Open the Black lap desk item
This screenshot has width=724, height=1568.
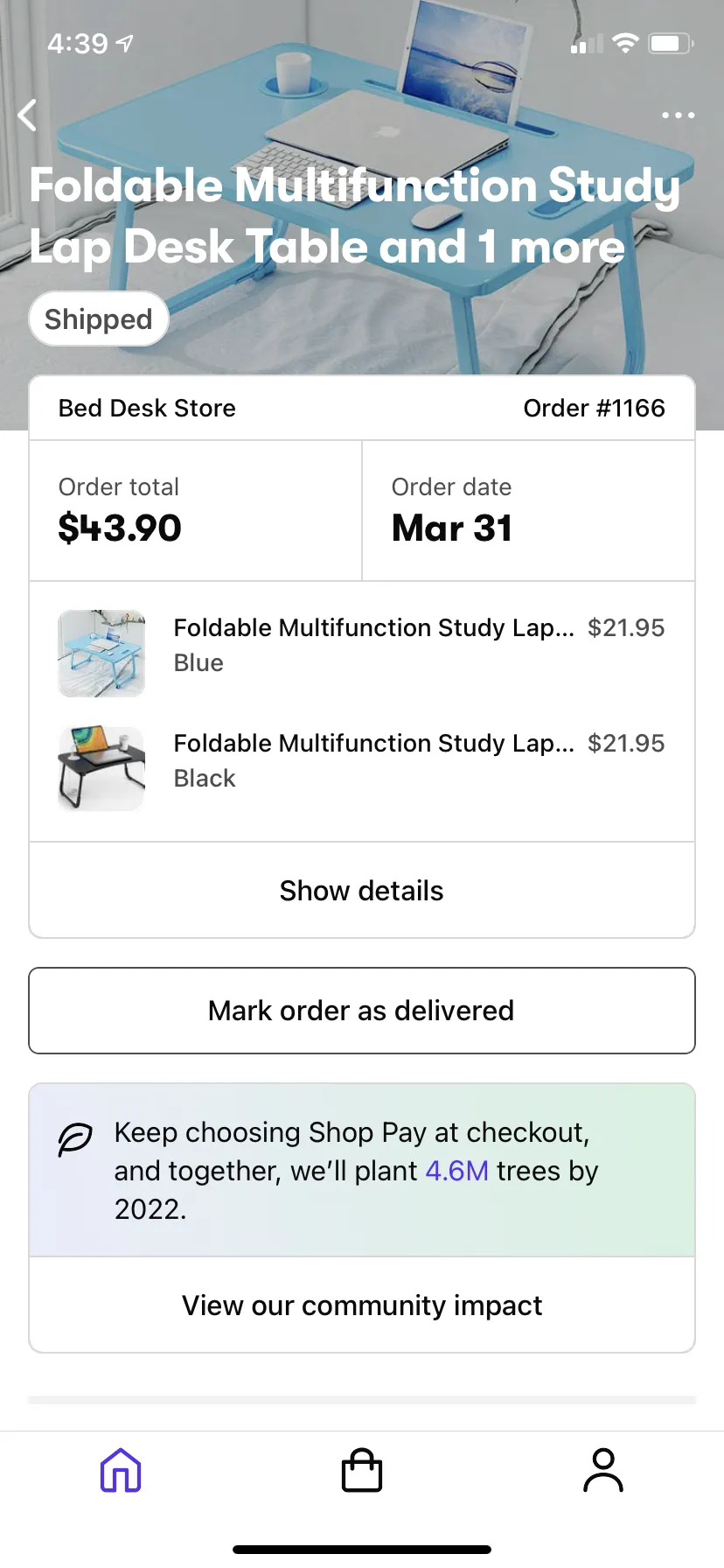(x=362, y=767)
